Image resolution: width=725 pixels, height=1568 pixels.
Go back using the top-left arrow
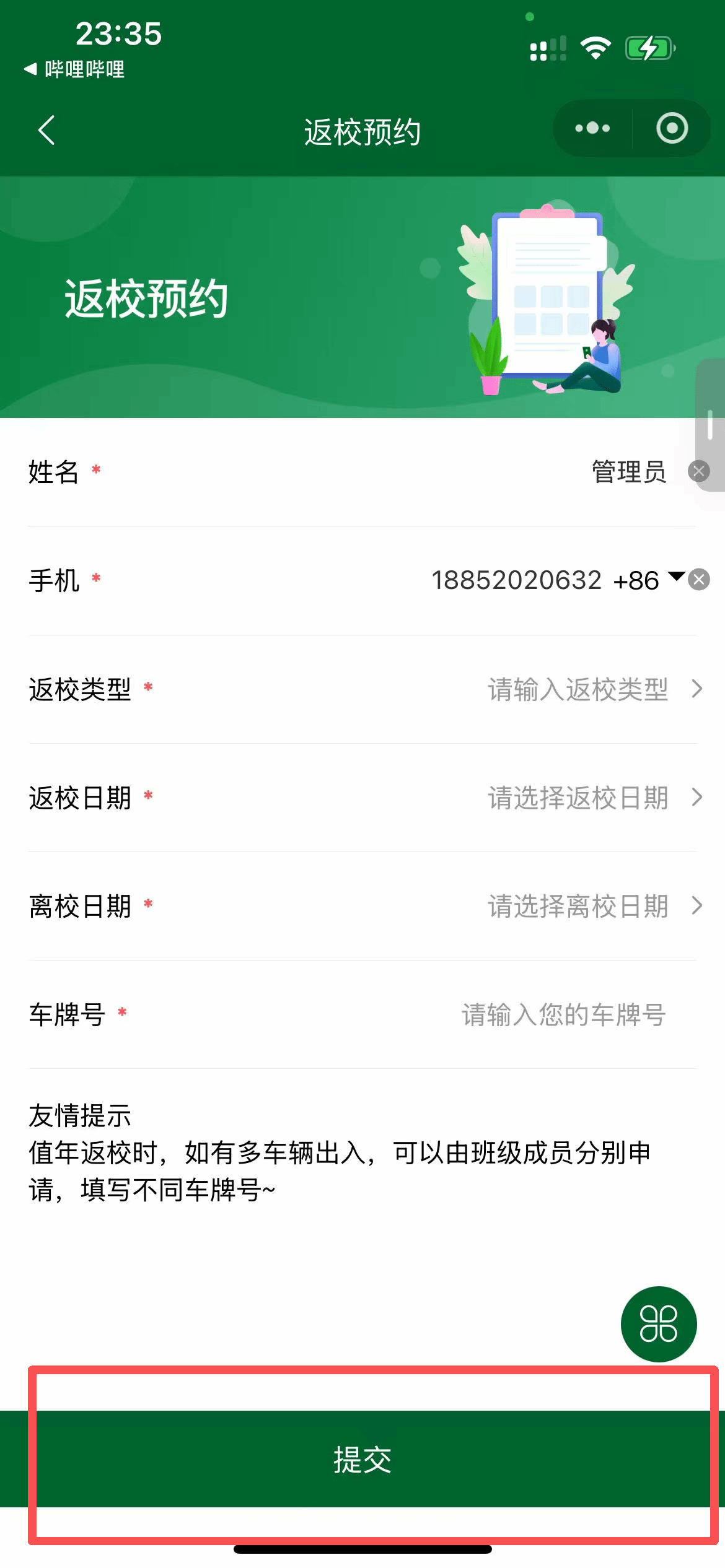(x=47, y=130)
